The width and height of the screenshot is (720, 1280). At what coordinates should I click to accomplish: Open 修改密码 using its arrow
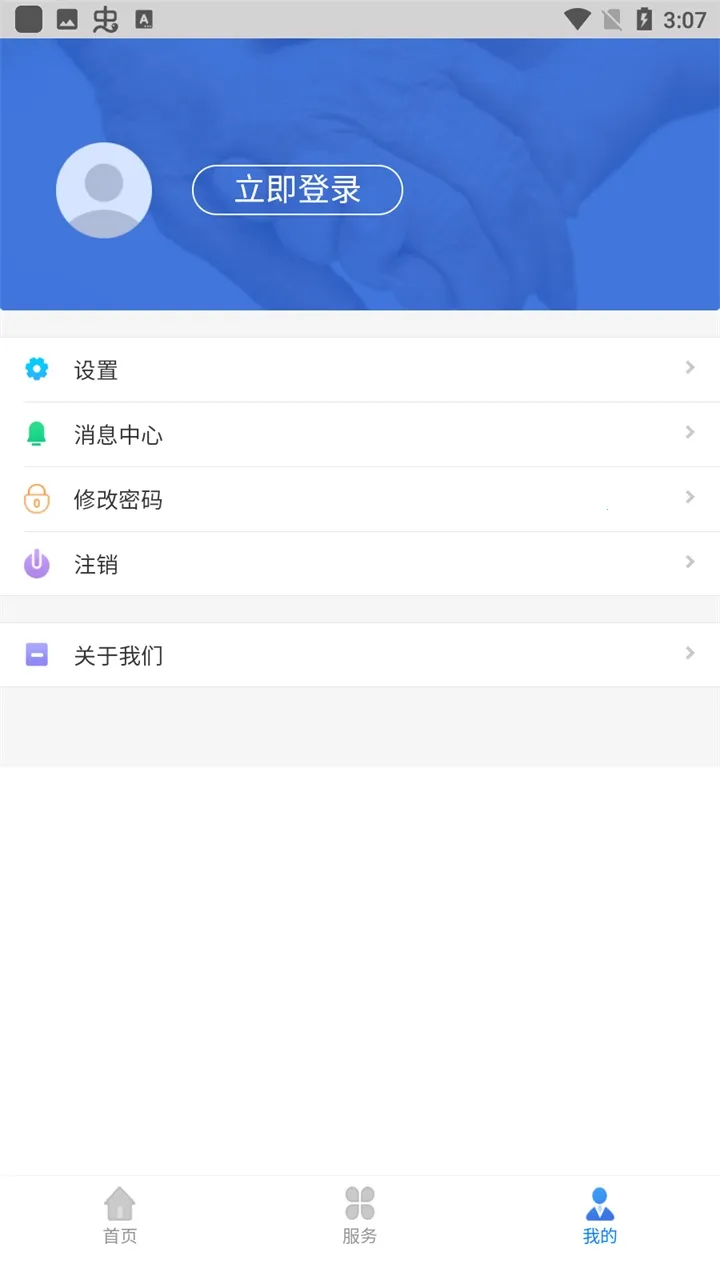point(689,498)
